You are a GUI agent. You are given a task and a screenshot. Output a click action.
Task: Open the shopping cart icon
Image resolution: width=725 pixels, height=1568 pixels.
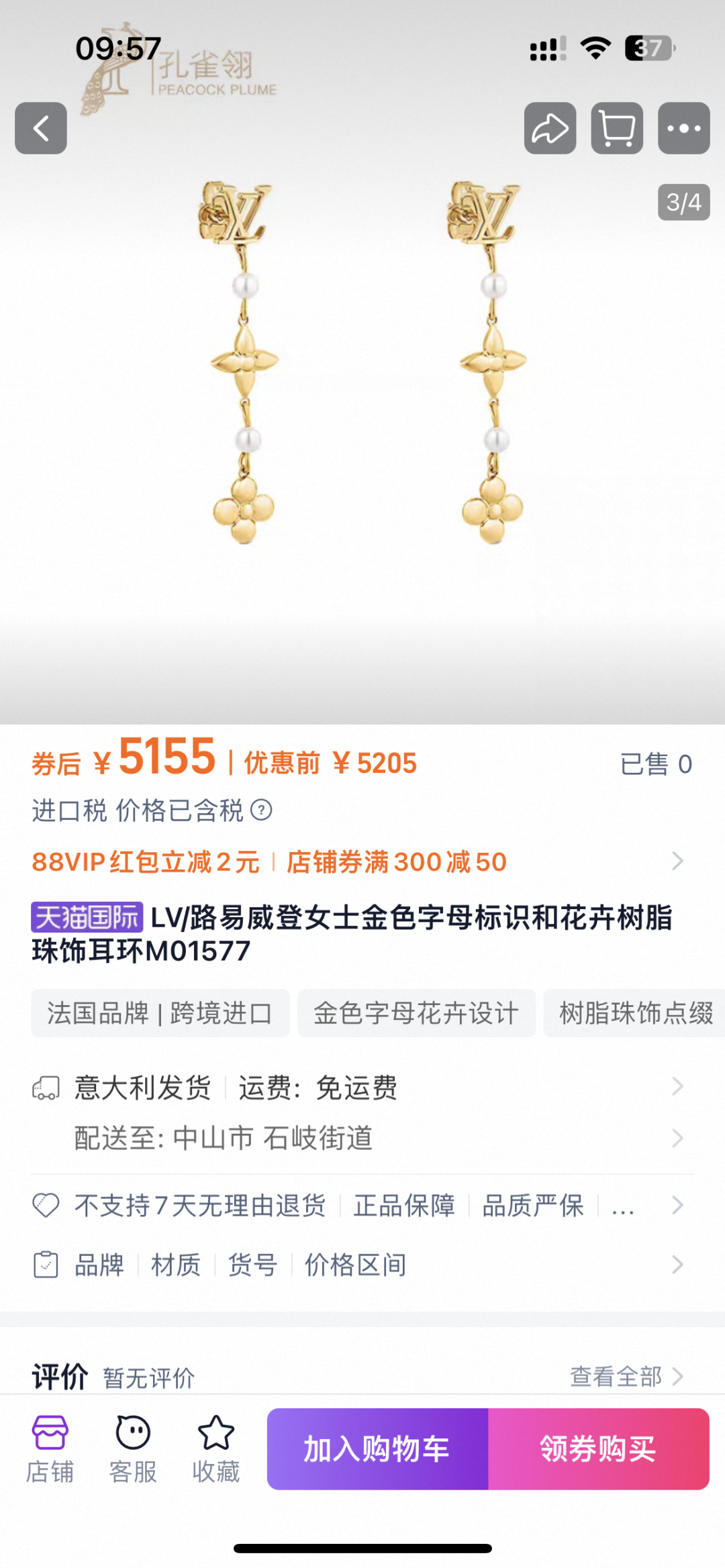(617, 128)
